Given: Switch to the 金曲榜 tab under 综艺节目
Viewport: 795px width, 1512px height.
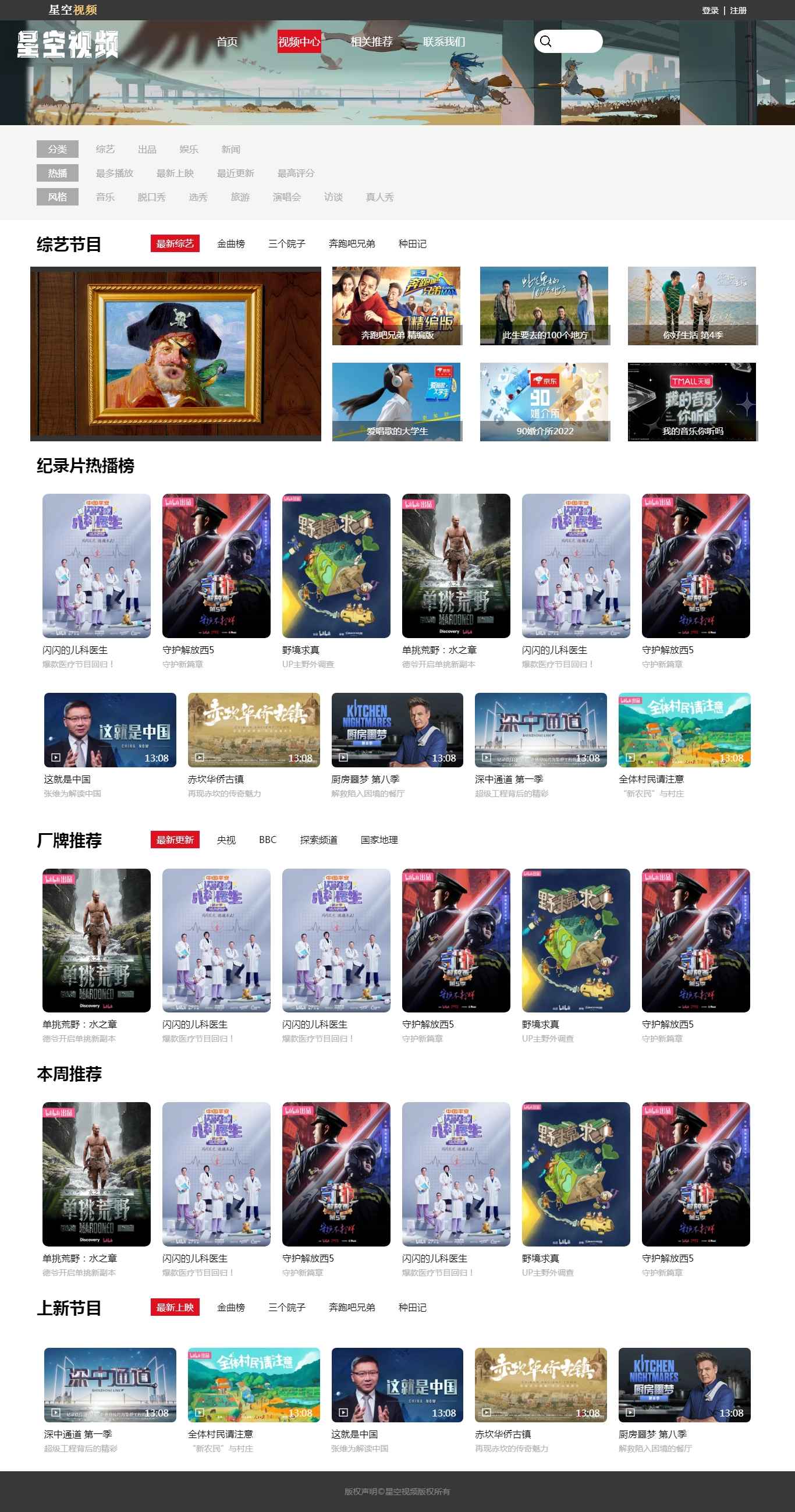Looking at the screenshot, I should click(230, 243).
